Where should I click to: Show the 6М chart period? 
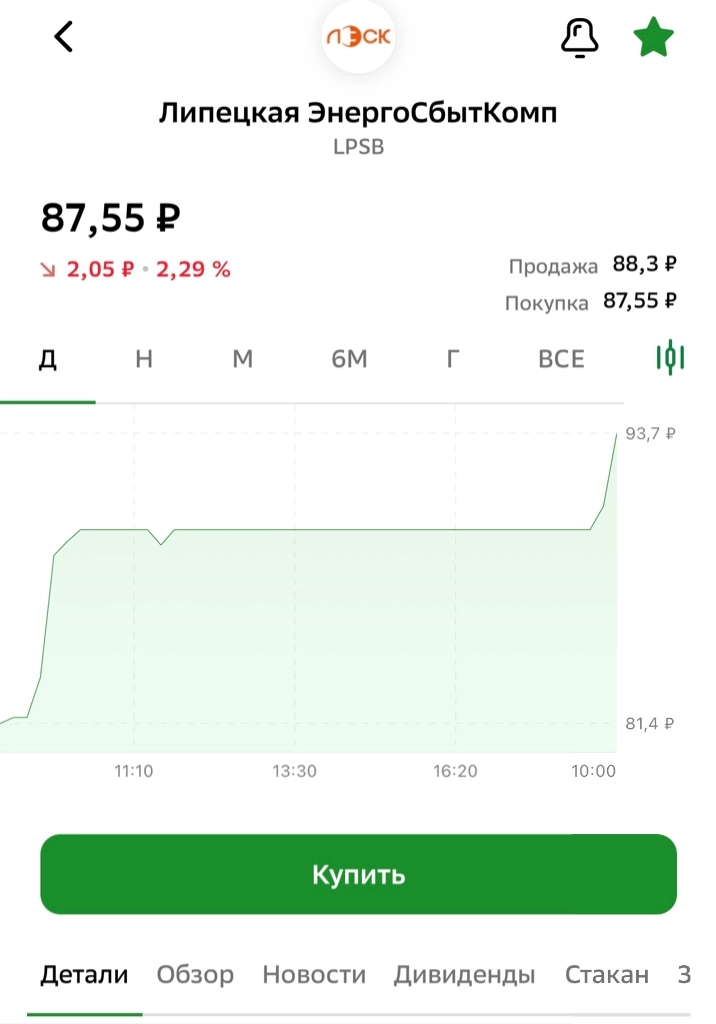(x=349, y=359)
